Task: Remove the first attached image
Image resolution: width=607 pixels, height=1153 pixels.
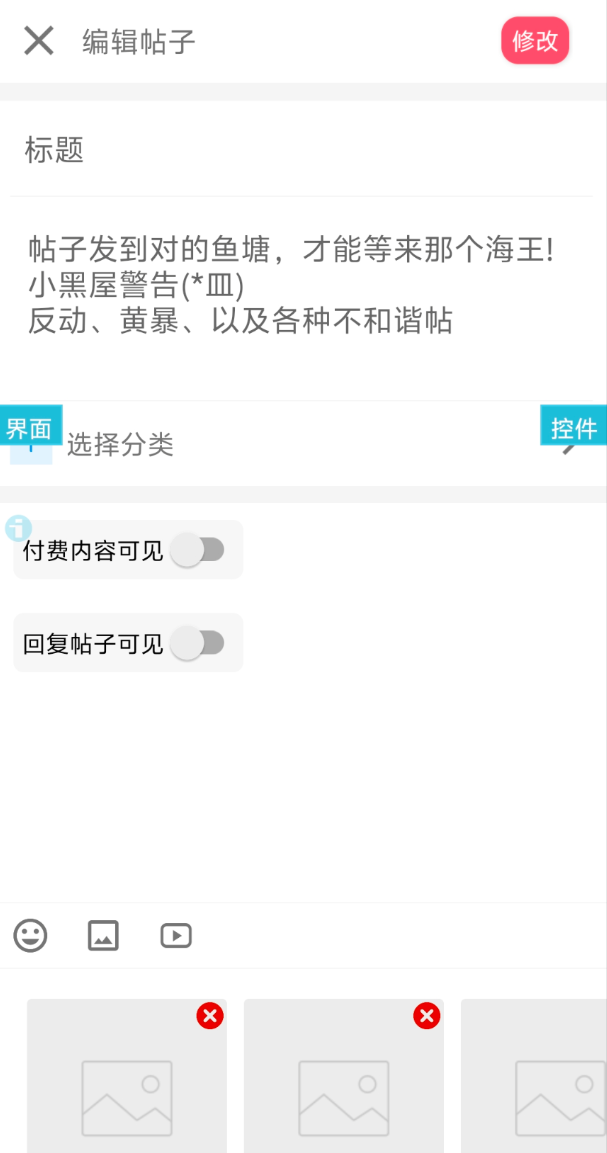Action: pyautogui.click(x=210, y=1016)
